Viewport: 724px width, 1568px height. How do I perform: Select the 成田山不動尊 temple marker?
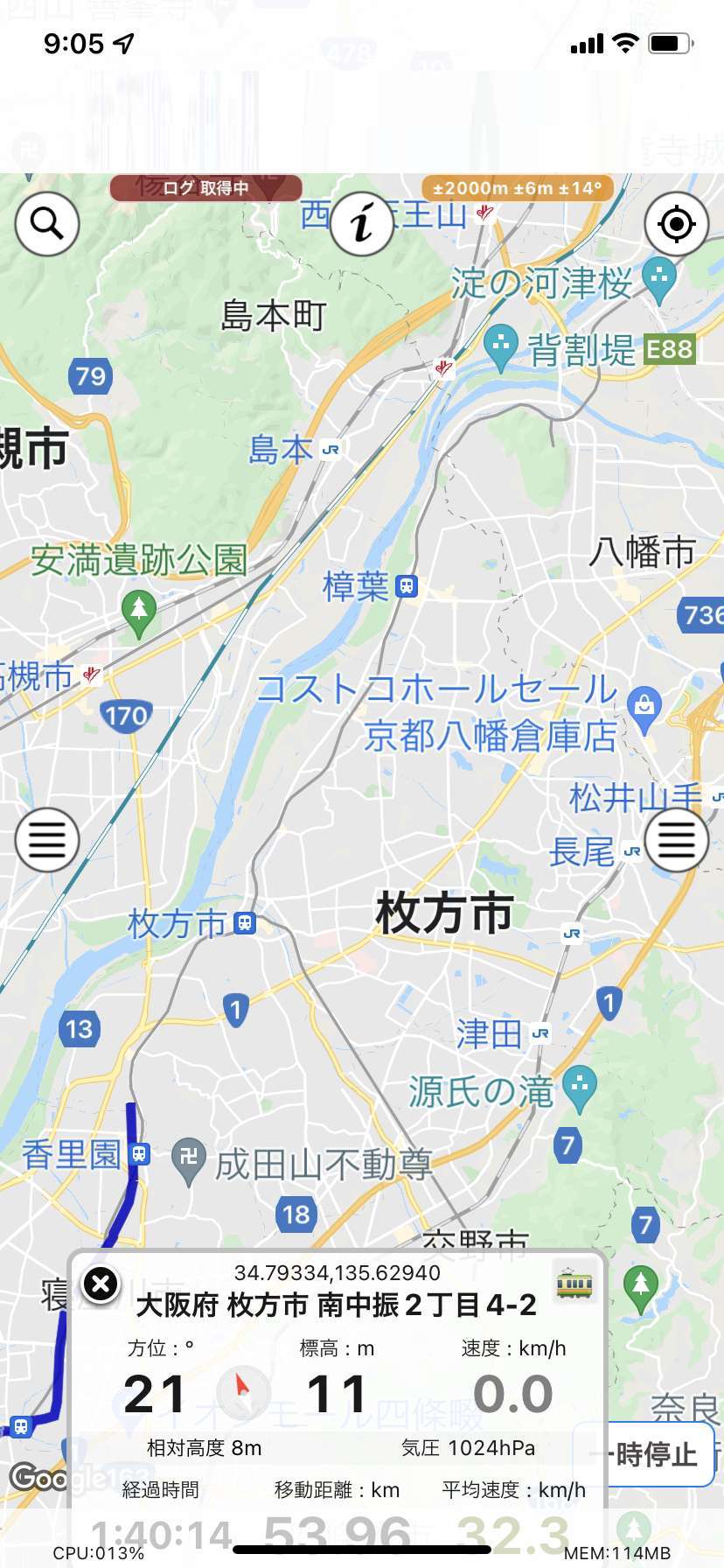(x=189, y=1163)
